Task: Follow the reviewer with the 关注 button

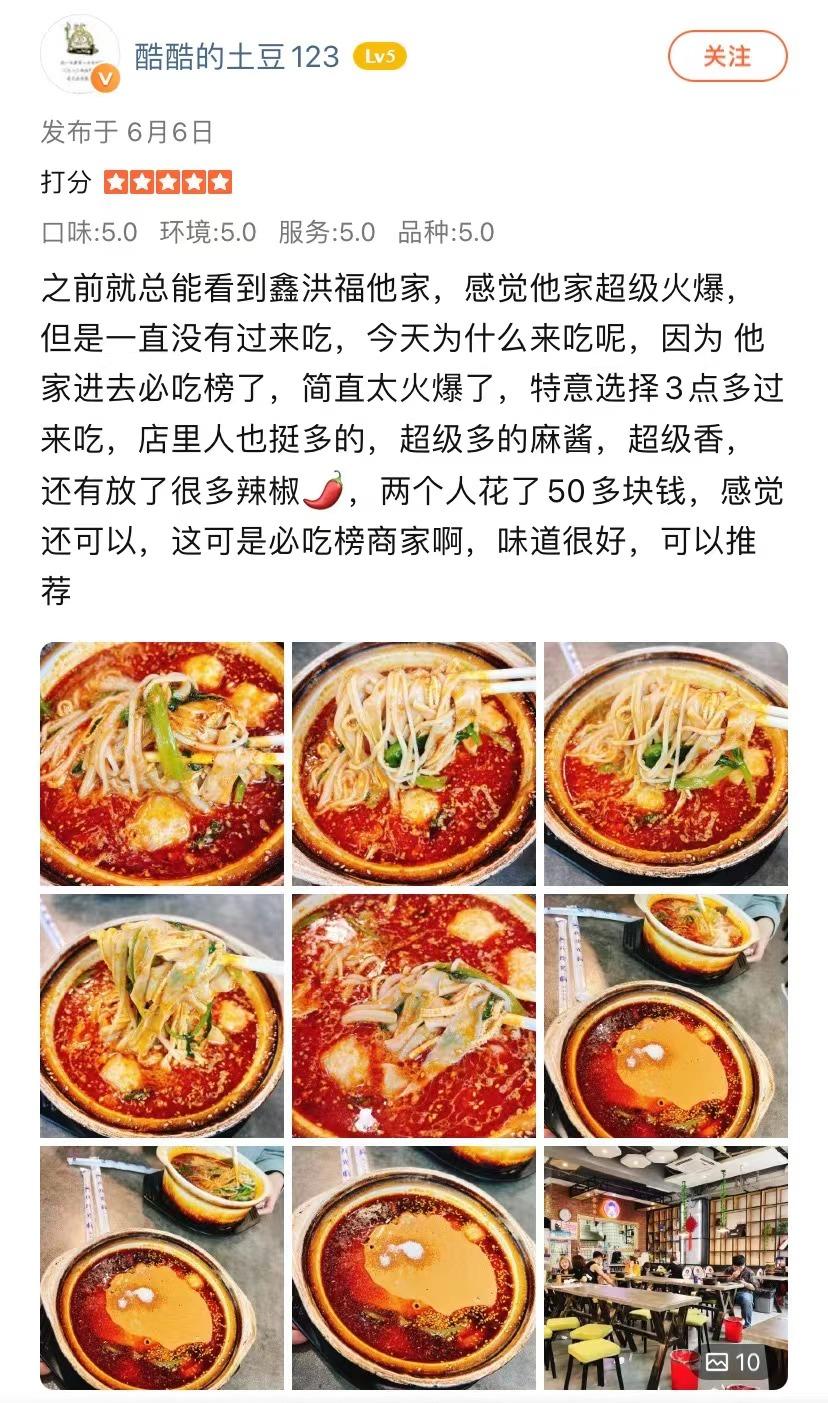Action: coord(727,56)
